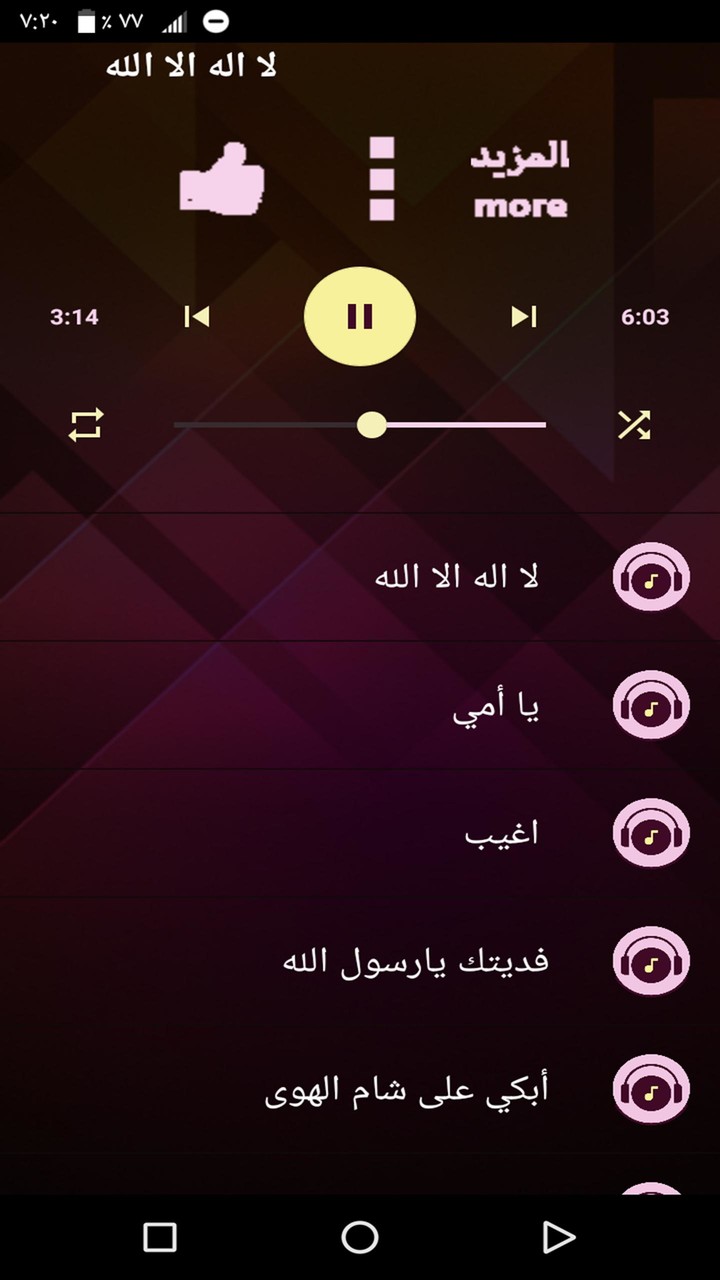This screenshot has width=720, height=1280.
Task: Like the app with thumbs up
Action: (222, 178)
